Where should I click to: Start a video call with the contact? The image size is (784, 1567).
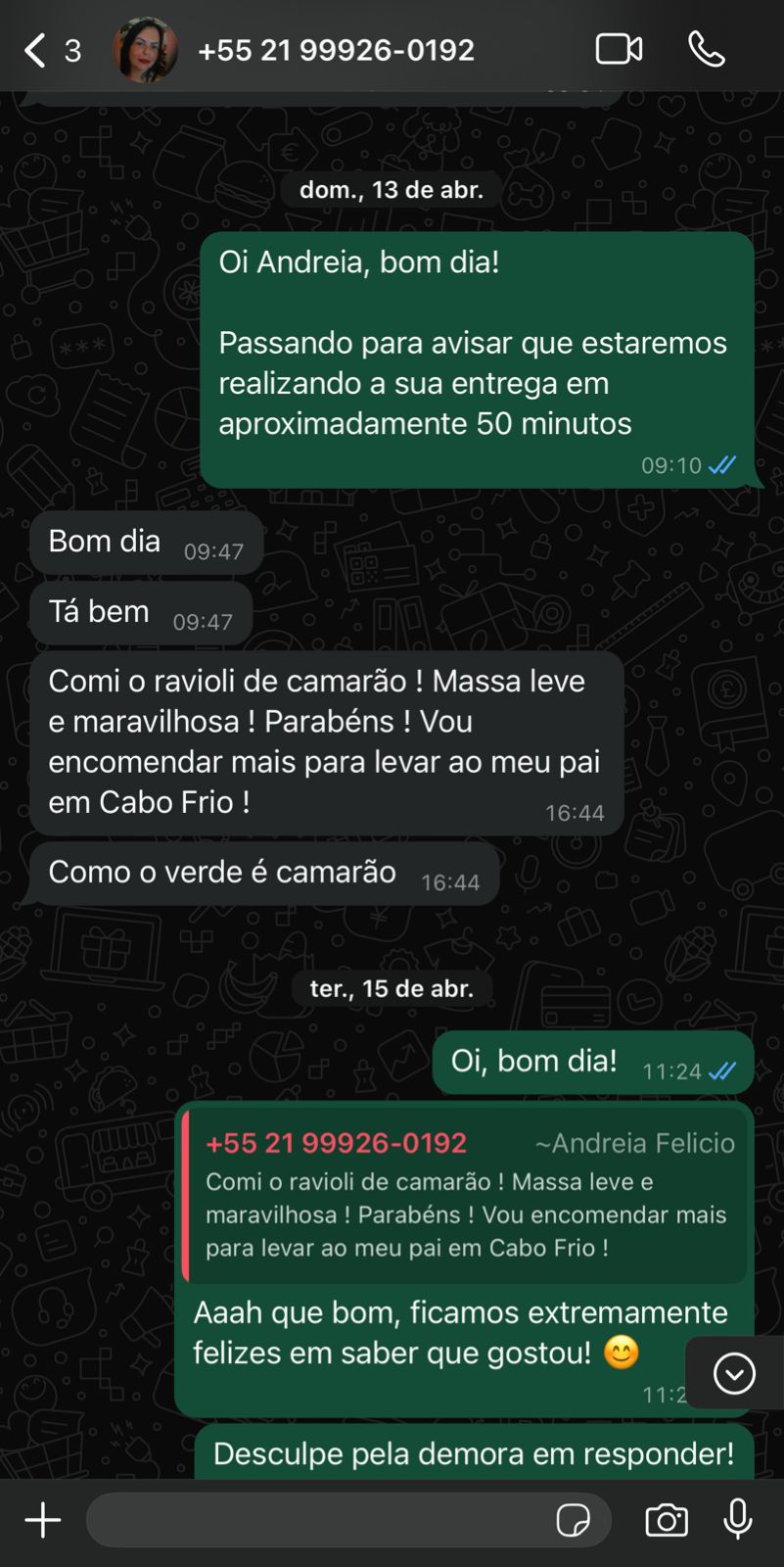619,47
